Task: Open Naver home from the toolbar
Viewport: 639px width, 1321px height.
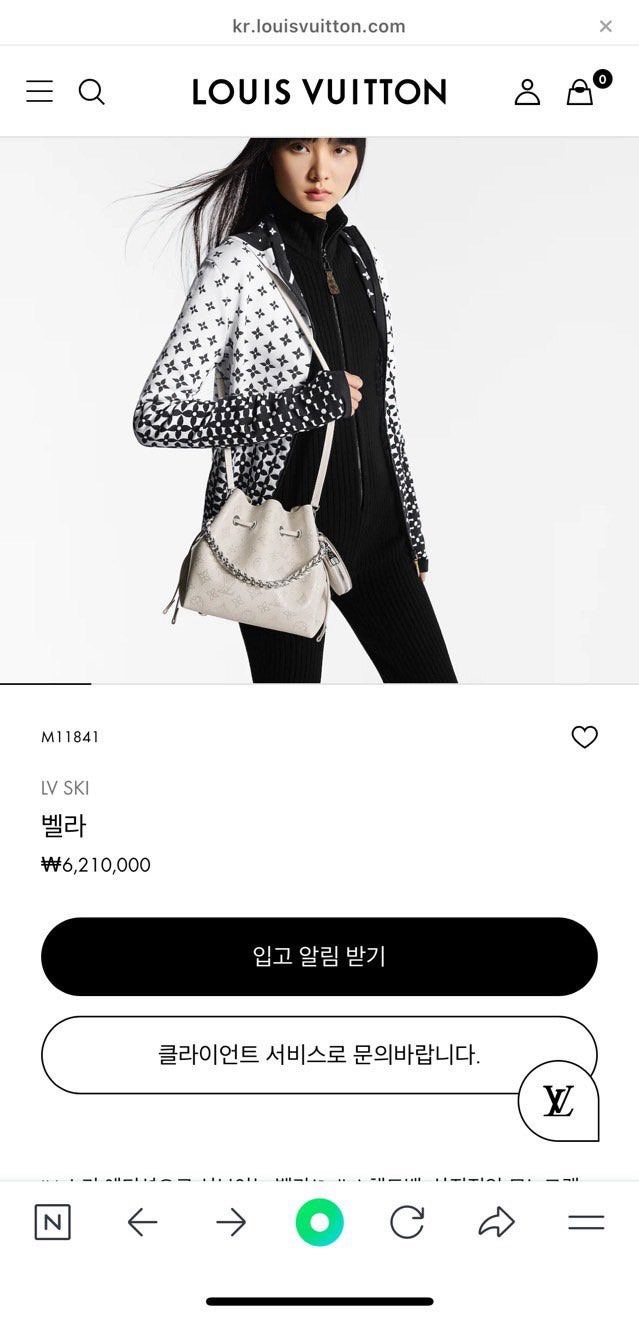Action: click(52, 1222)
